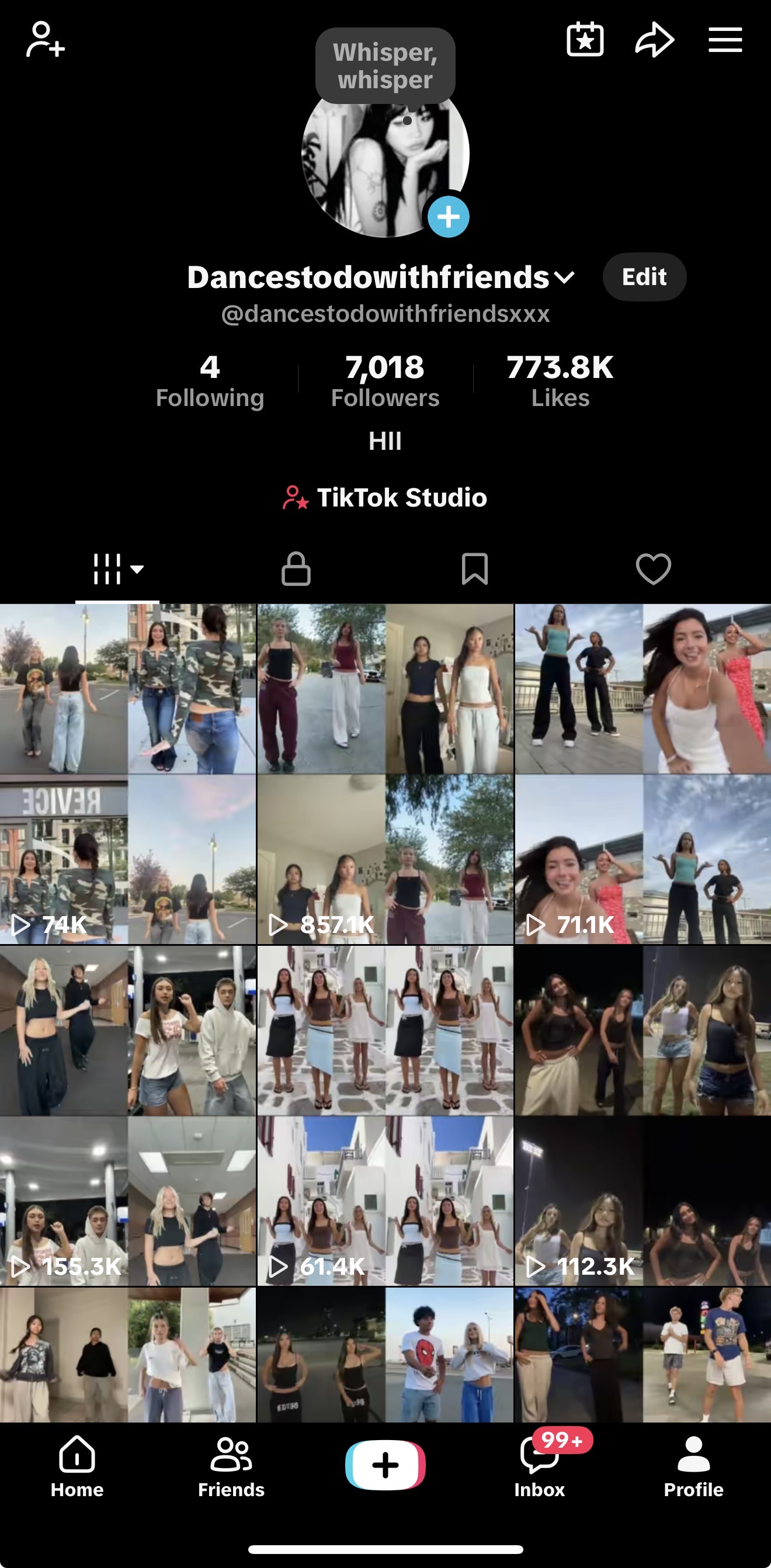Open the hamburger menu

coord(725,40)
